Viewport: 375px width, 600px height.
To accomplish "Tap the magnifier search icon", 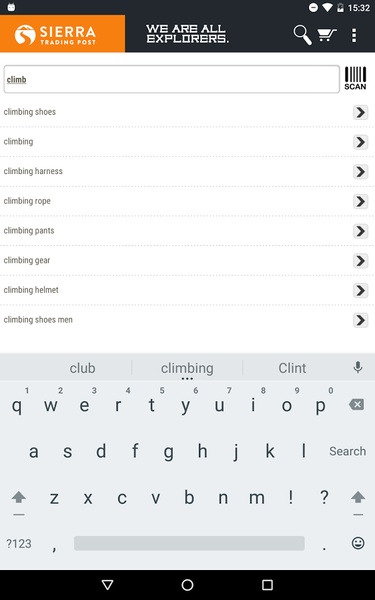I will pos(302,35).
